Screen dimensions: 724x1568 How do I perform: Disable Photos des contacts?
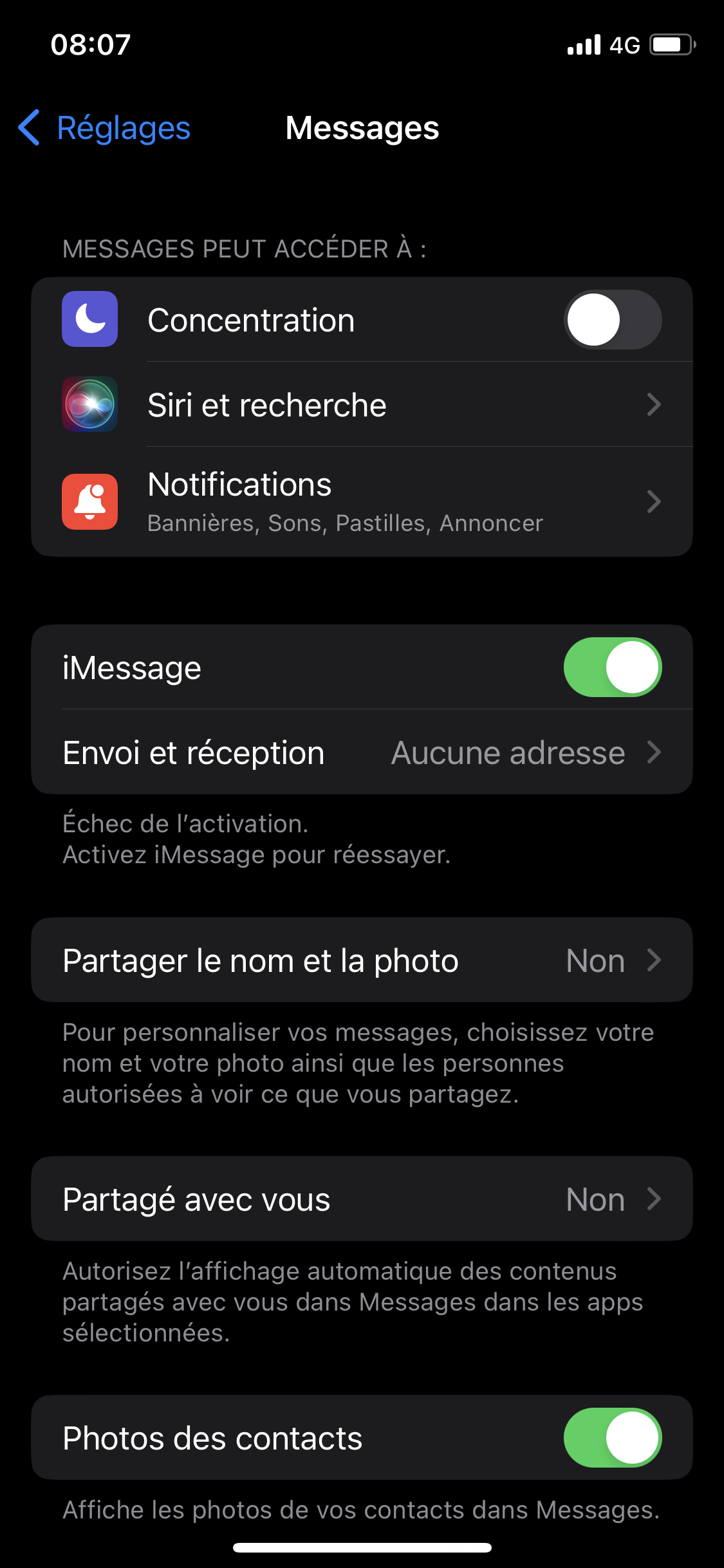pyautogui.click(x=612, y=1438)
